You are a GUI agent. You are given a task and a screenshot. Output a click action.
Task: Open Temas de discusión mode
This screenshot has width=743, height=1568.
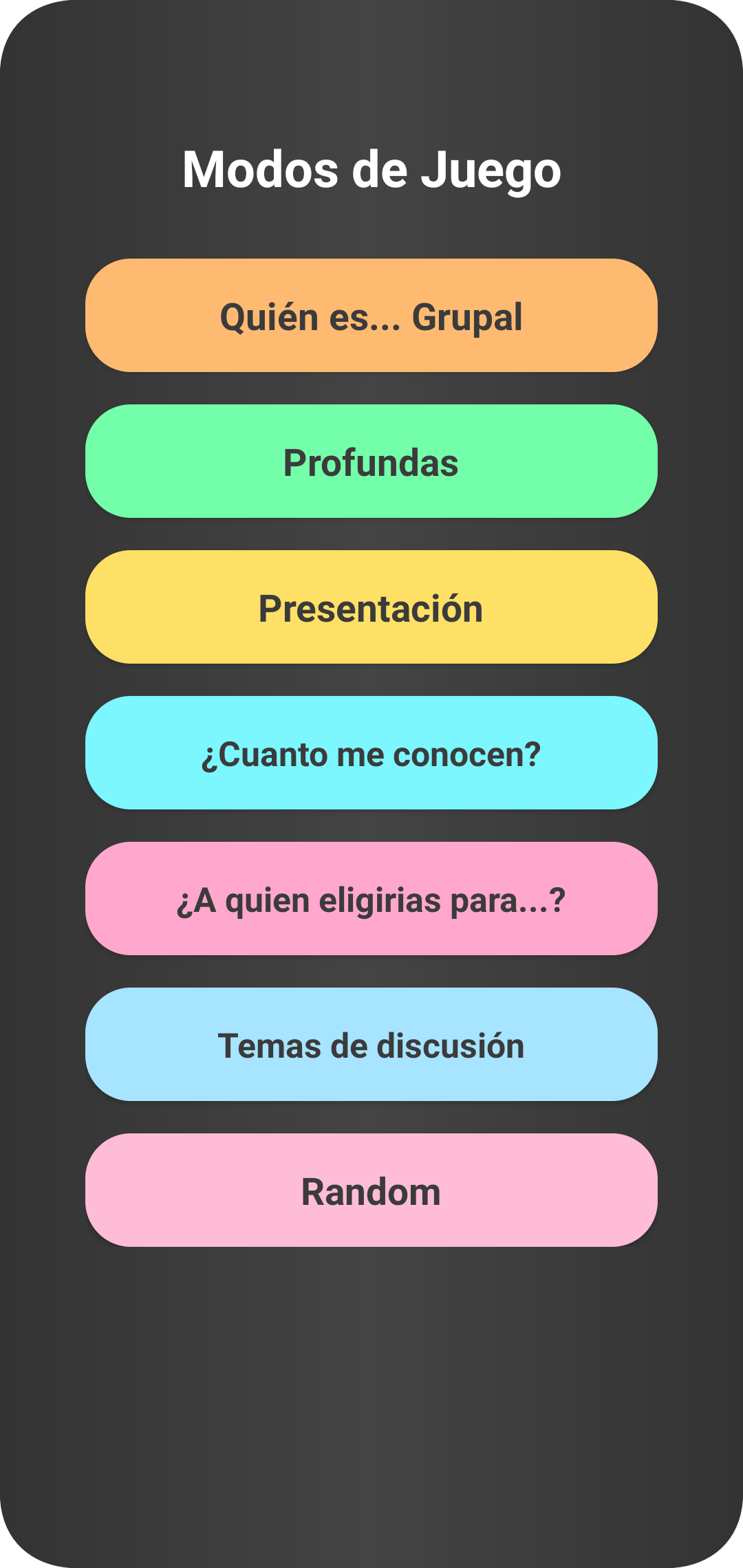pos(371,1045)
